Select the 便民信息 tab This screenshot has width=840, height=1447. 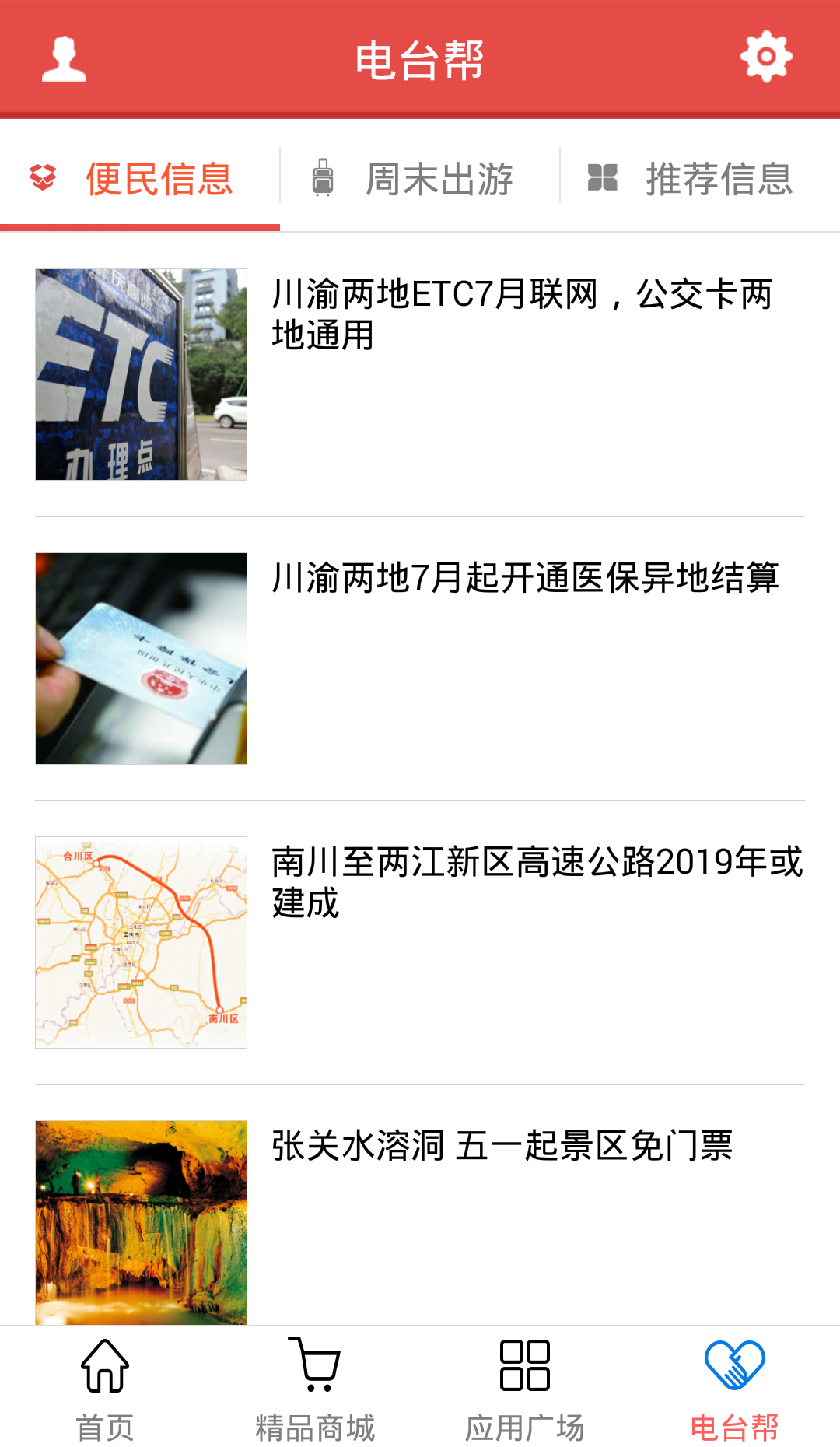(140, 179)
